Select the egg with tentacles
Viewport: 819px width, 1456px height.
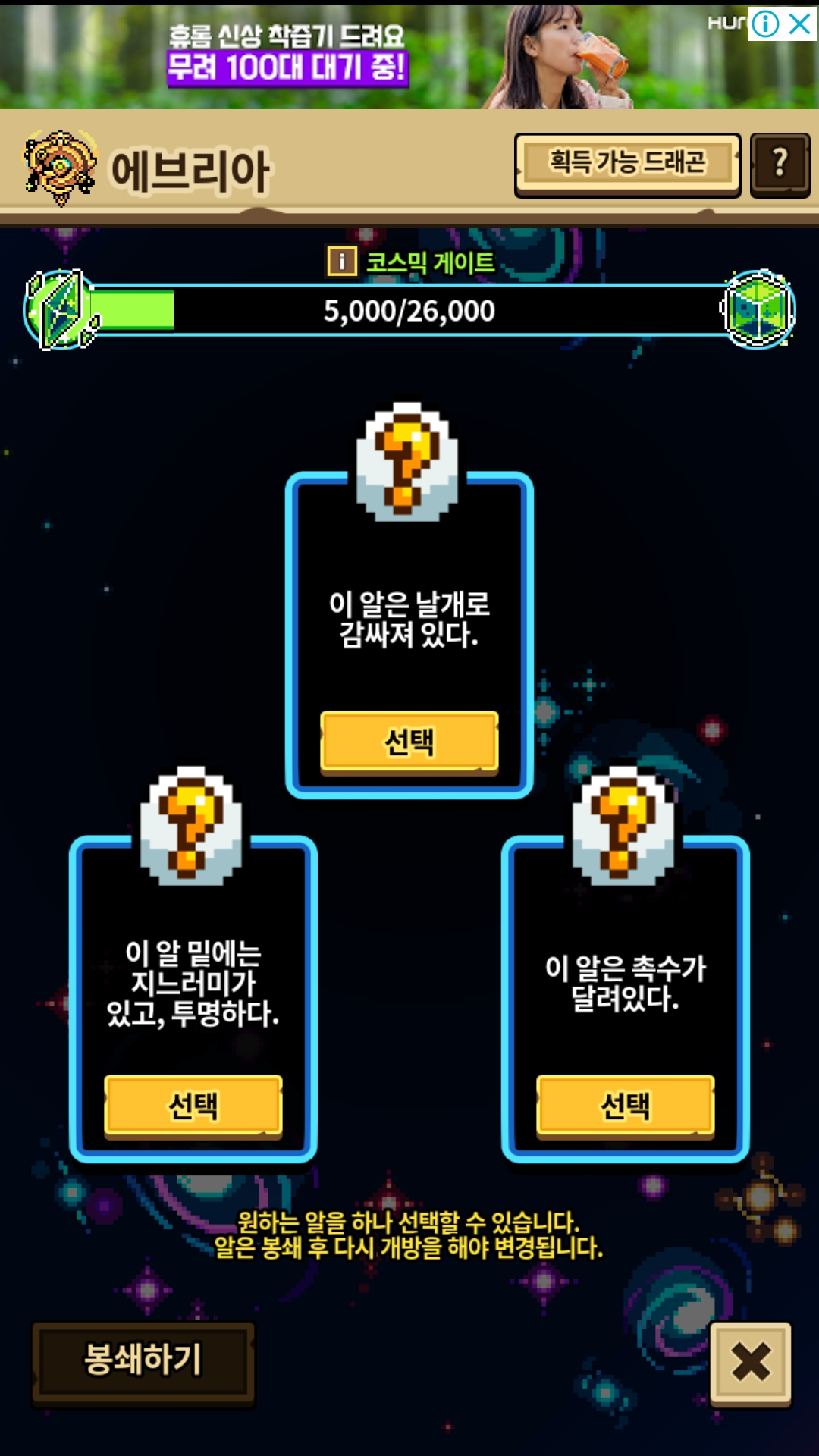click(626, 1106)
